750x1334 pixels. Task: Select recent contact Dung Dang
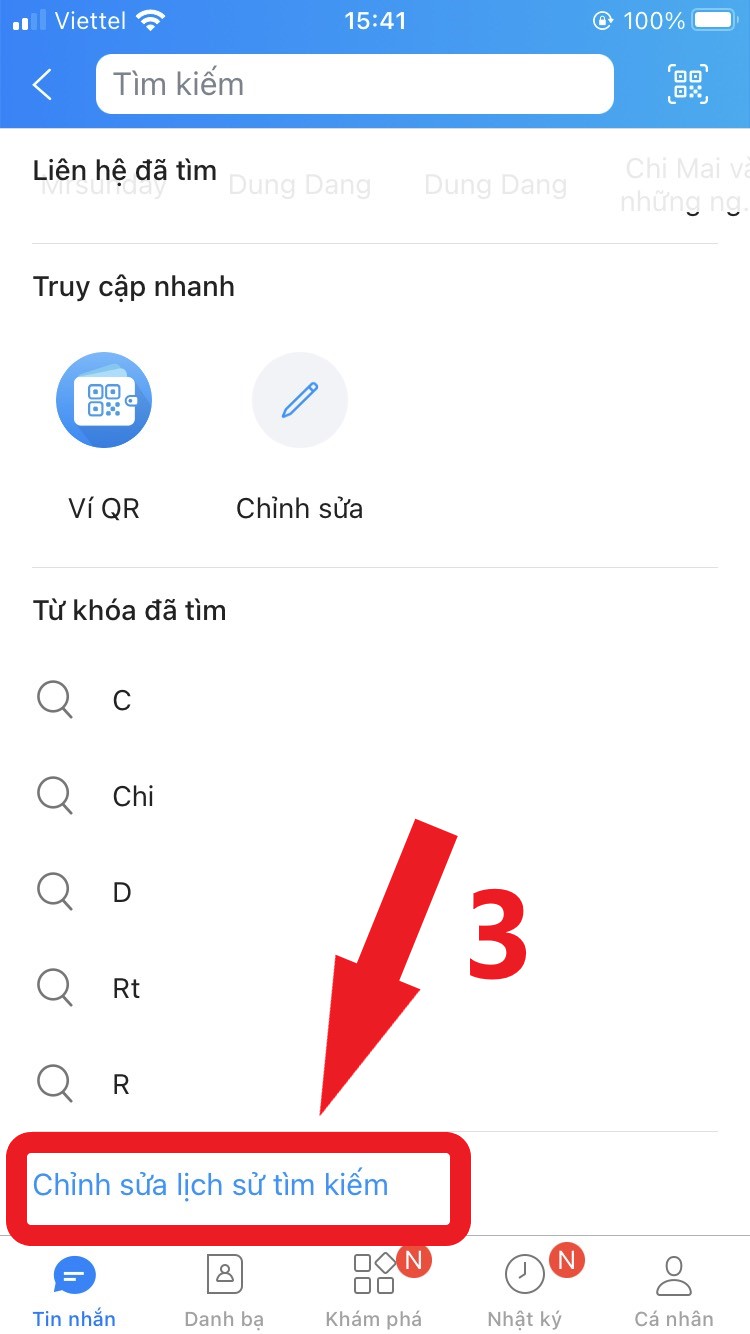[x=299, y=184]
